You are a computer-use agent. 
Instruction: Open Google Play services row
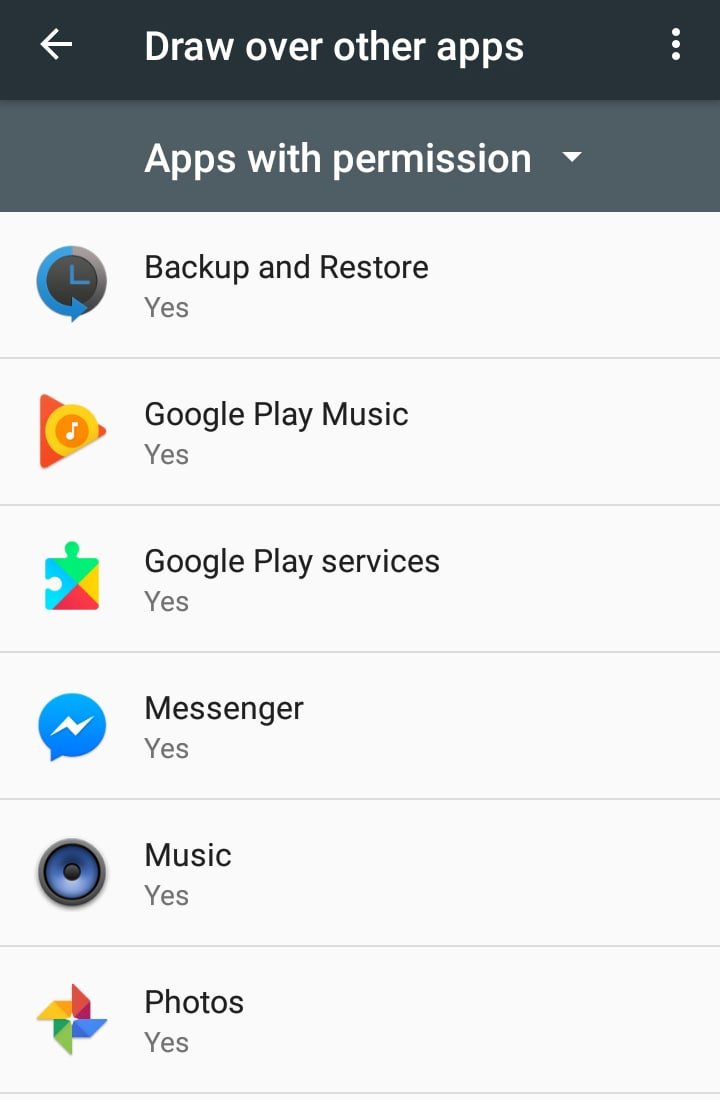click(x=360, y=579)
